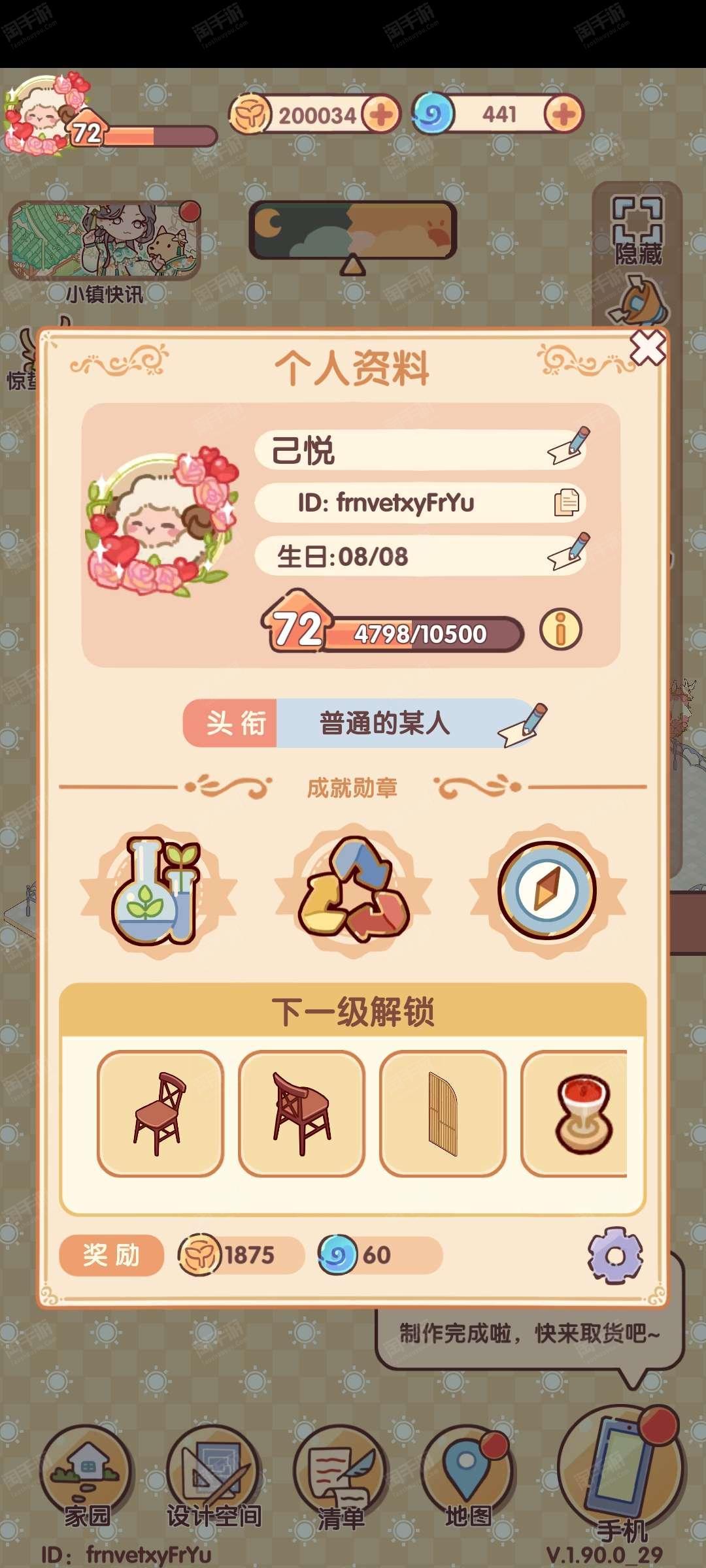This screenshot has height=1568, width=706.
Task: Close the 个人资料 profile dialog
Action: (647, 348)
